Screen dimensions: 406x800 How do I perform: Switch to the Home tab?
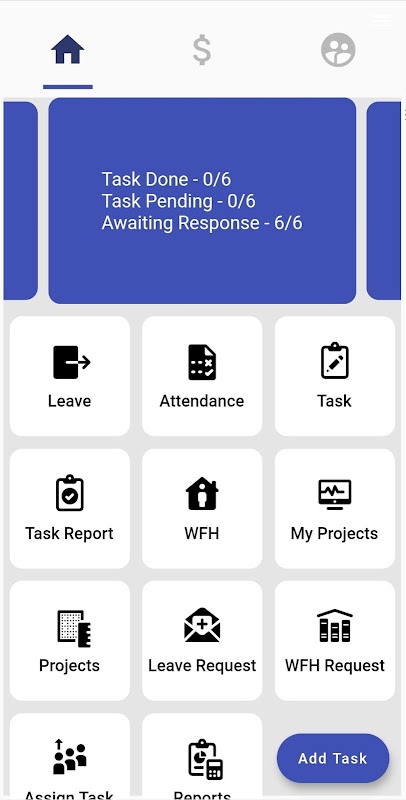67,50
